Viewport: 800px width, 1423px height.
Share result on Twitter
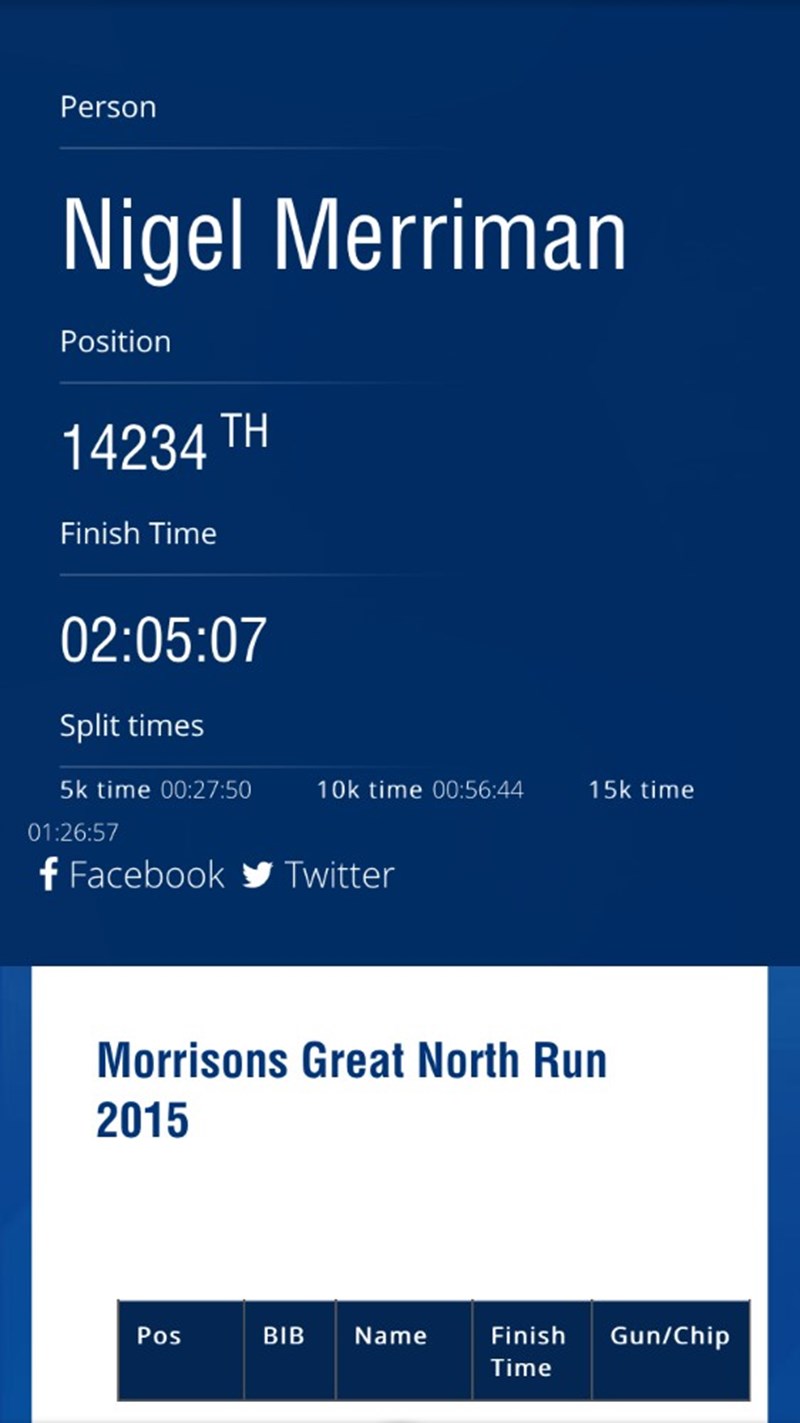tap(318, 875)
